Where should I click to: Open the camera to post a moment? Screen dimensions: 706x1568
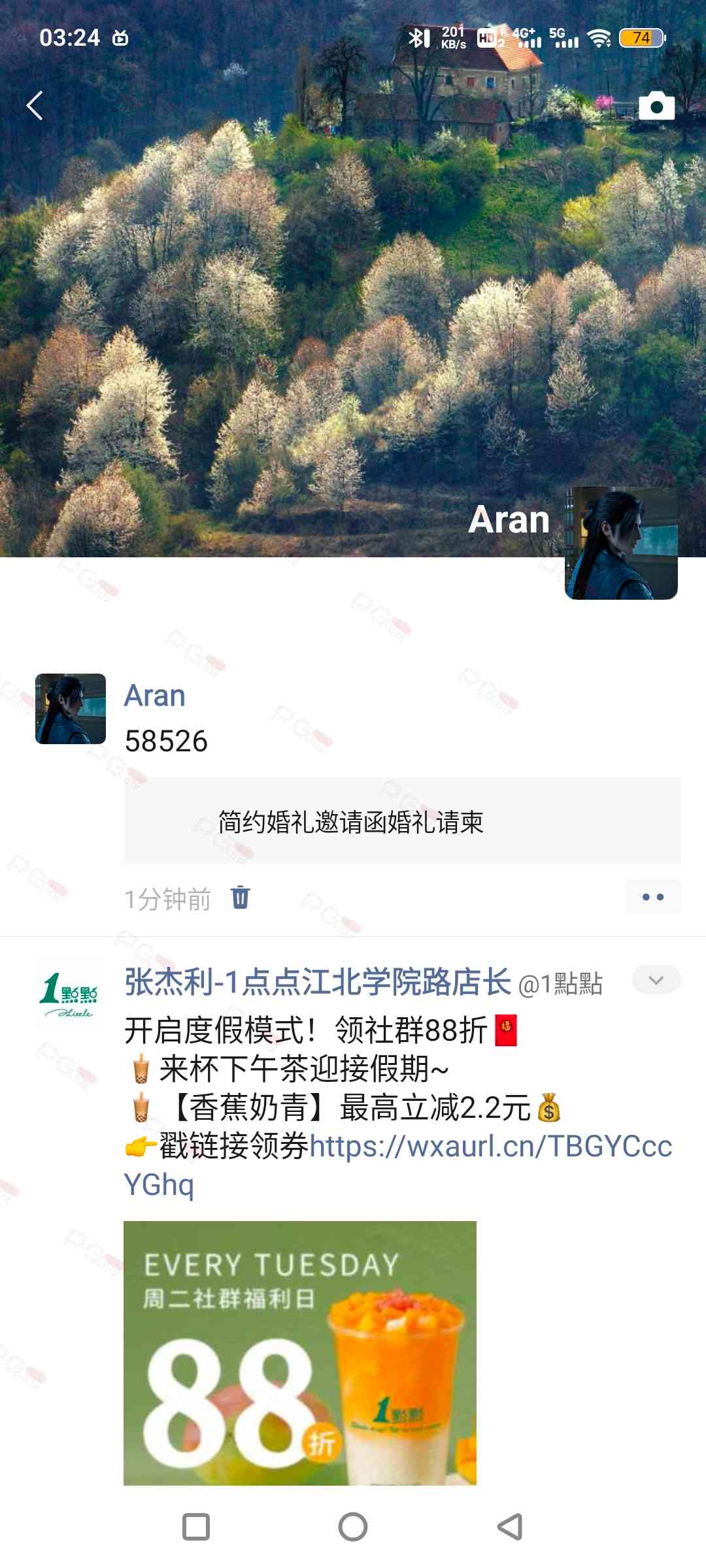pyautogui.click(x=656, y=106)
